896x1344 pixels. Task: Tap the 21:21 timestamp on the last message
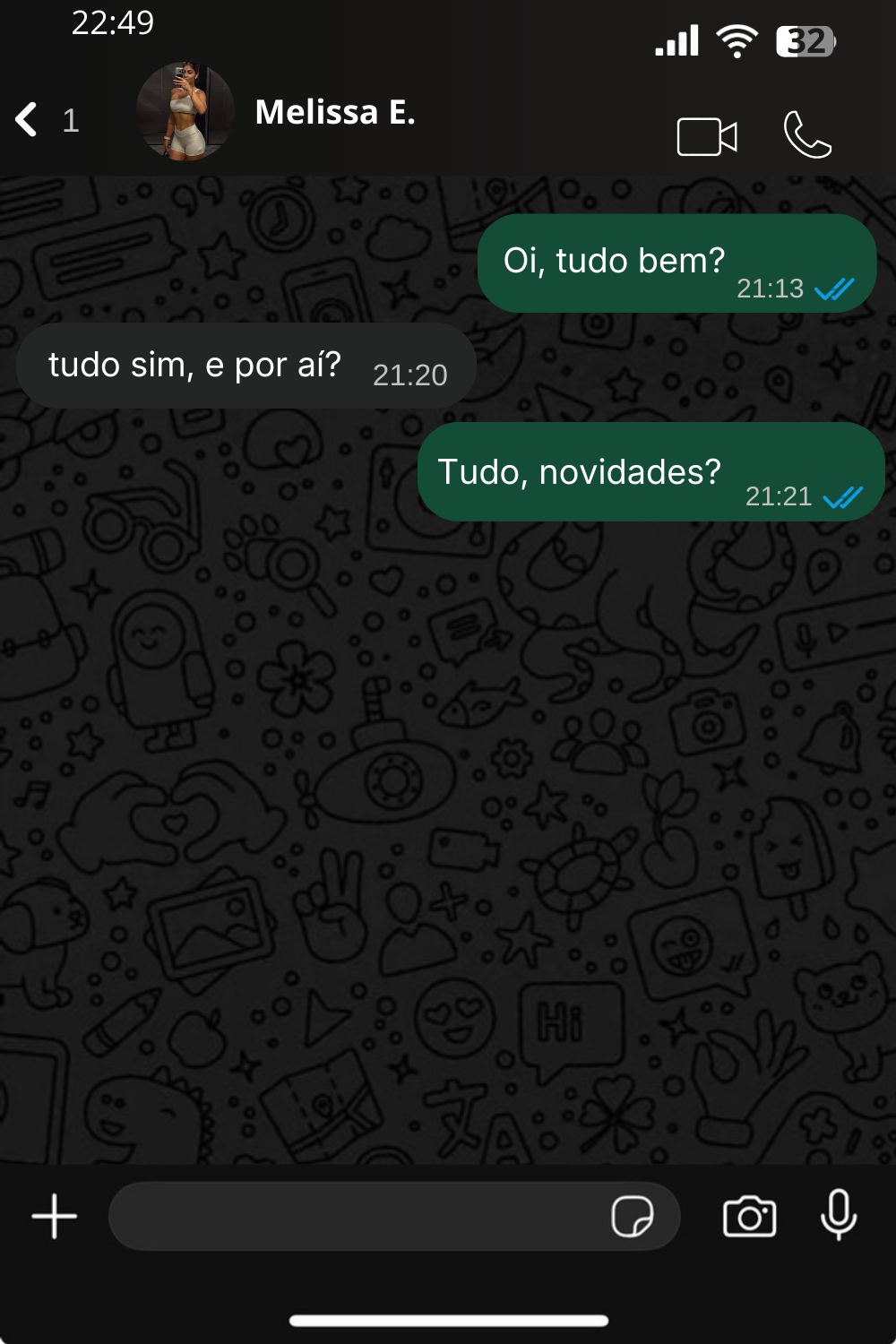point(779,495)
